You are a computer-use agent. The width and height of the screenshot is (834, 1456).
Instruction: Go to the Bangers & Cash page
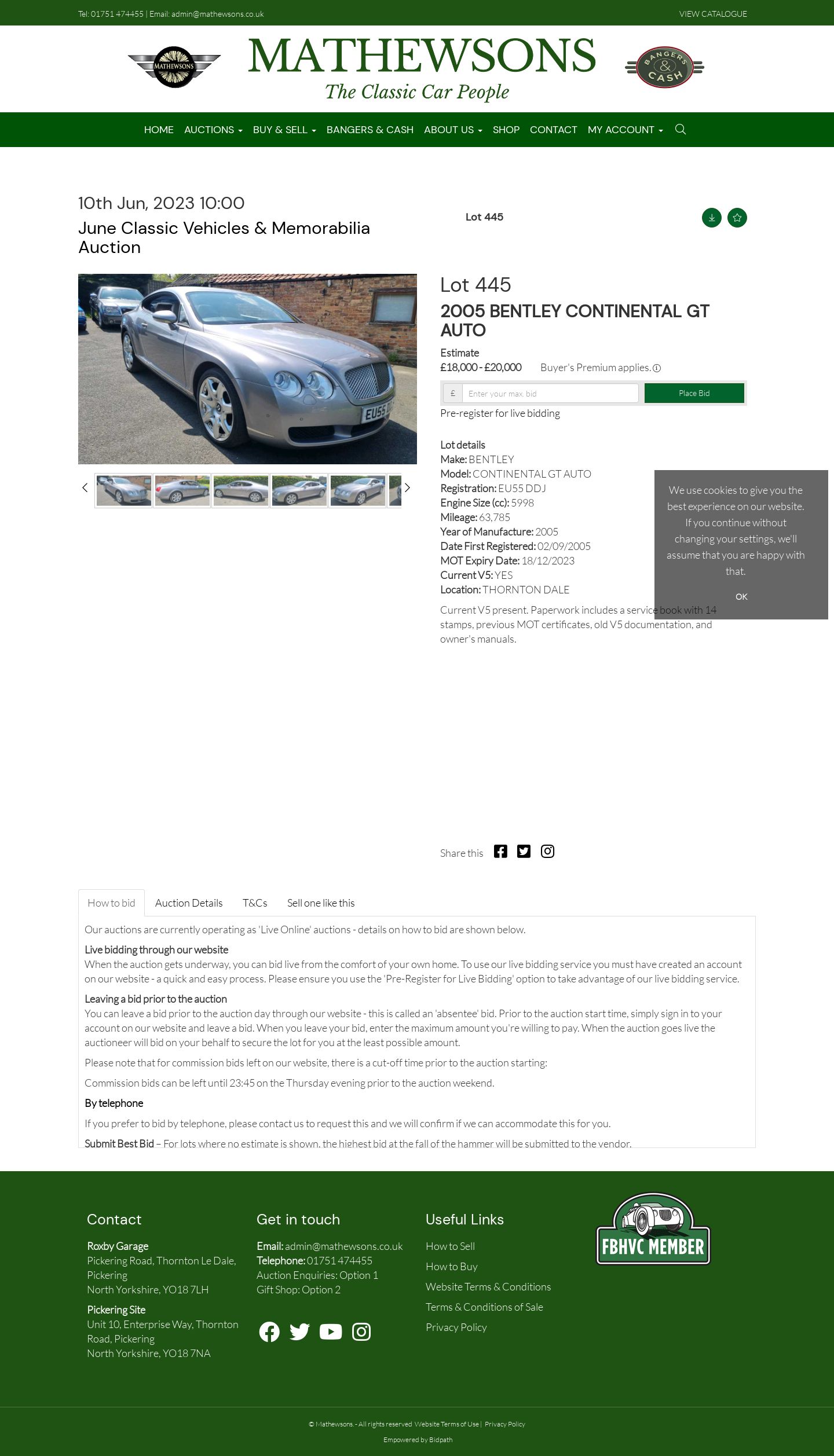pos(370,130)
